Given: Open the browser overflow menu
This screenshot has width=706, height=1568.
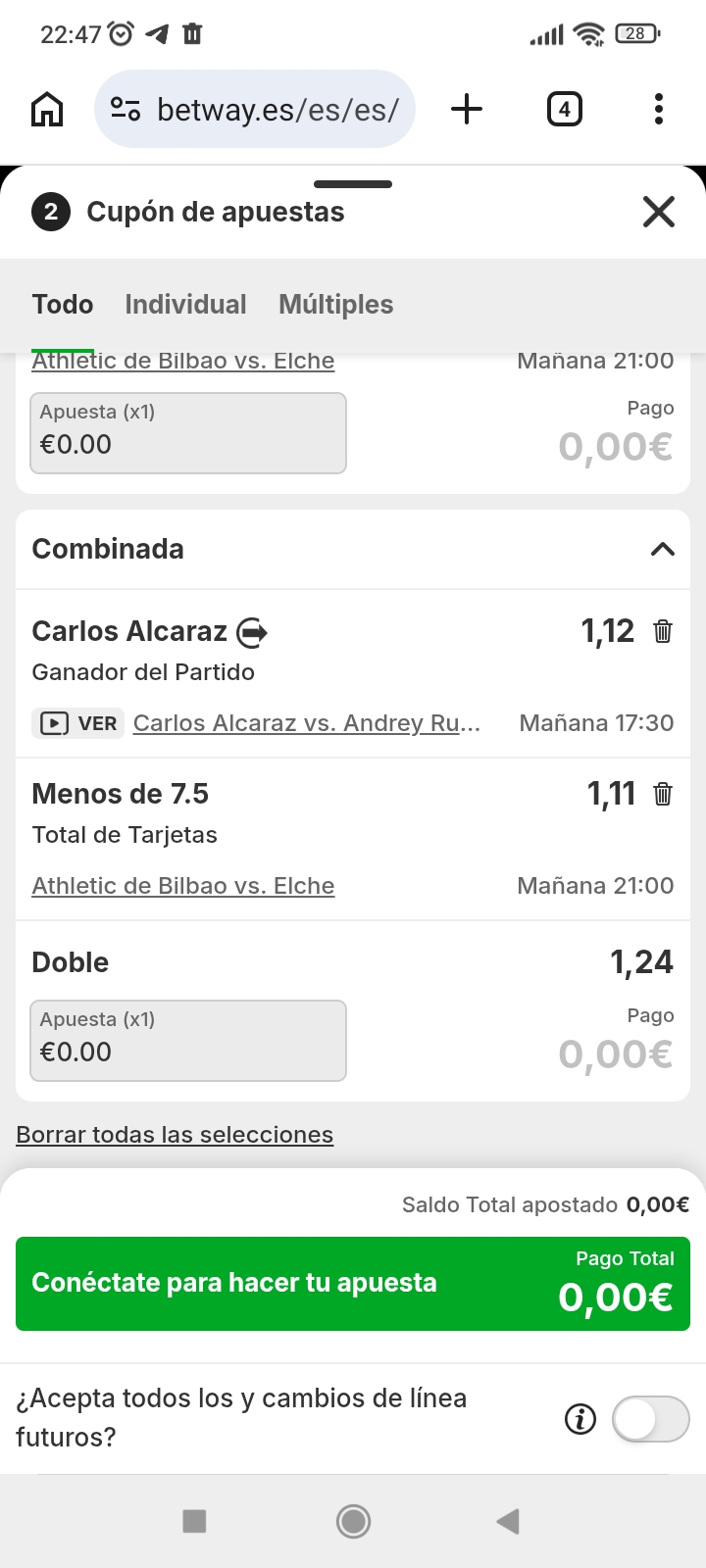Looking at the screenshot, I should pyautogui.click(x=659, y=109).
